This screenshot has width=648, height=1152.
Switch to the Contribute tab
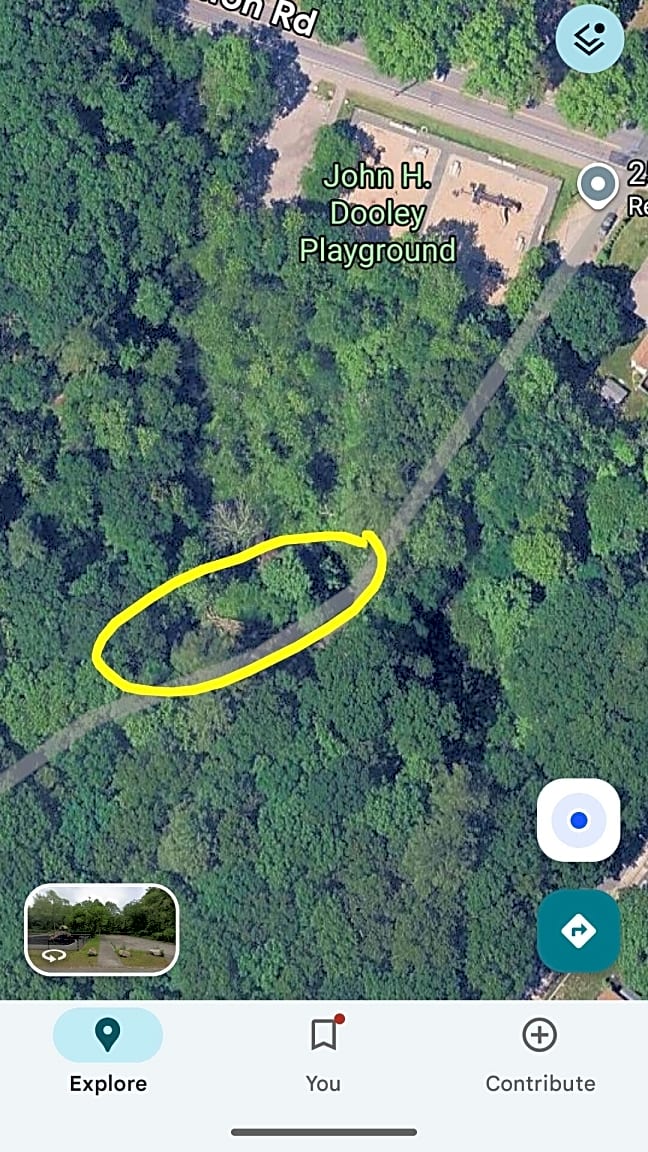tap(540, 1053)
